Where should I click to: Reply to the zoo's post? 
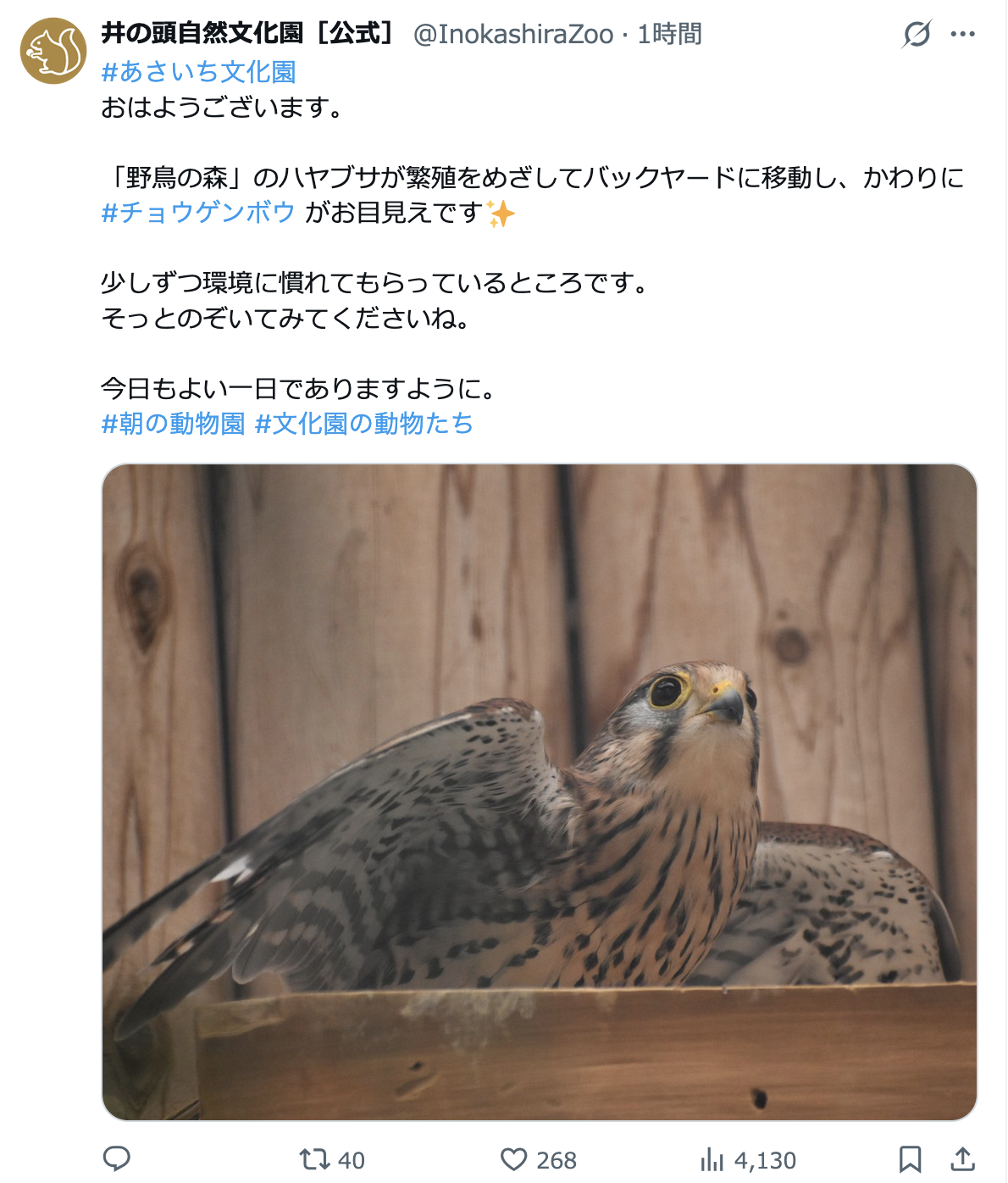click(116, 1158)
